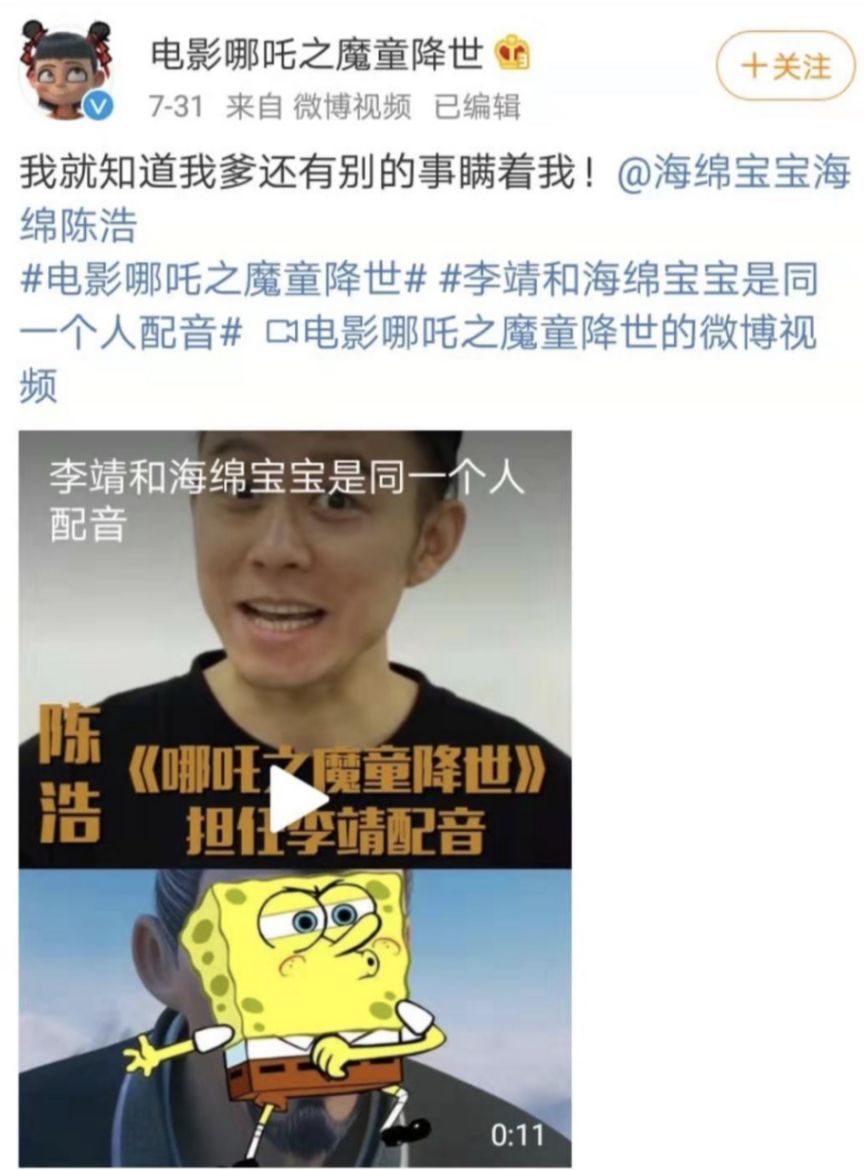Play the 李靖和海绵宝宝 video
Viewport: 864px width, 1170px height.
click(297, 800)
